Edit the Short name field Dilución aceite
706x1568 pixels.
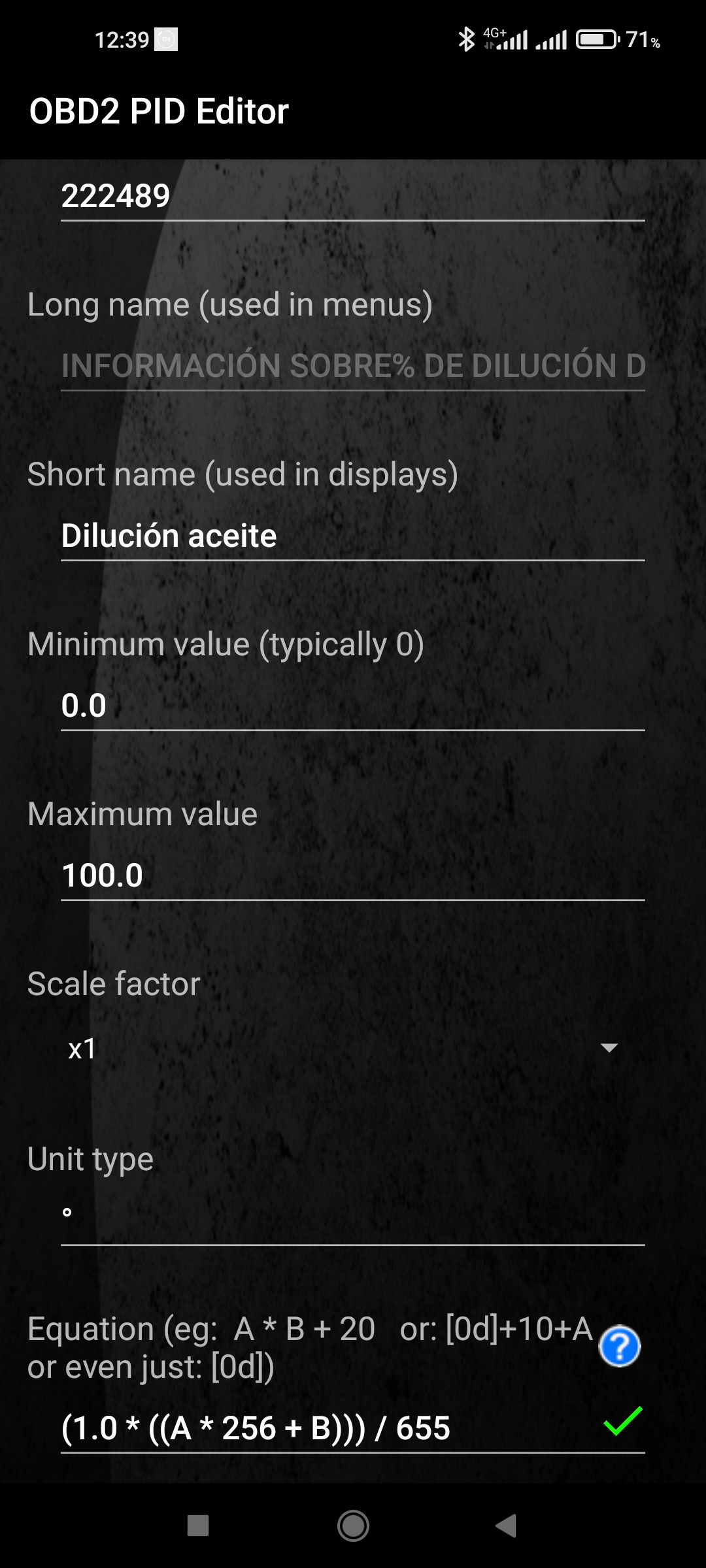point(353,536)
